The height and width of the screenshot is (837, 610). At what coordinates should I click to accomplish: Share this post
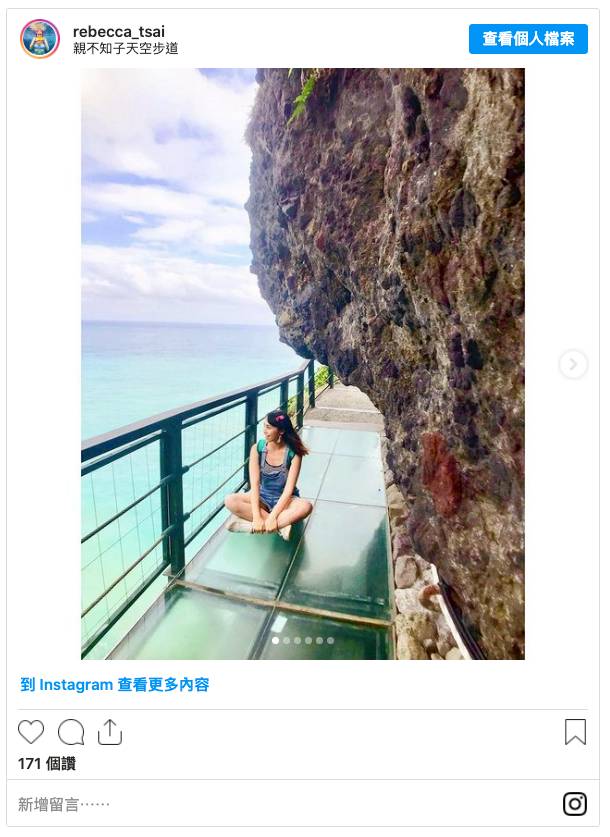110,732
